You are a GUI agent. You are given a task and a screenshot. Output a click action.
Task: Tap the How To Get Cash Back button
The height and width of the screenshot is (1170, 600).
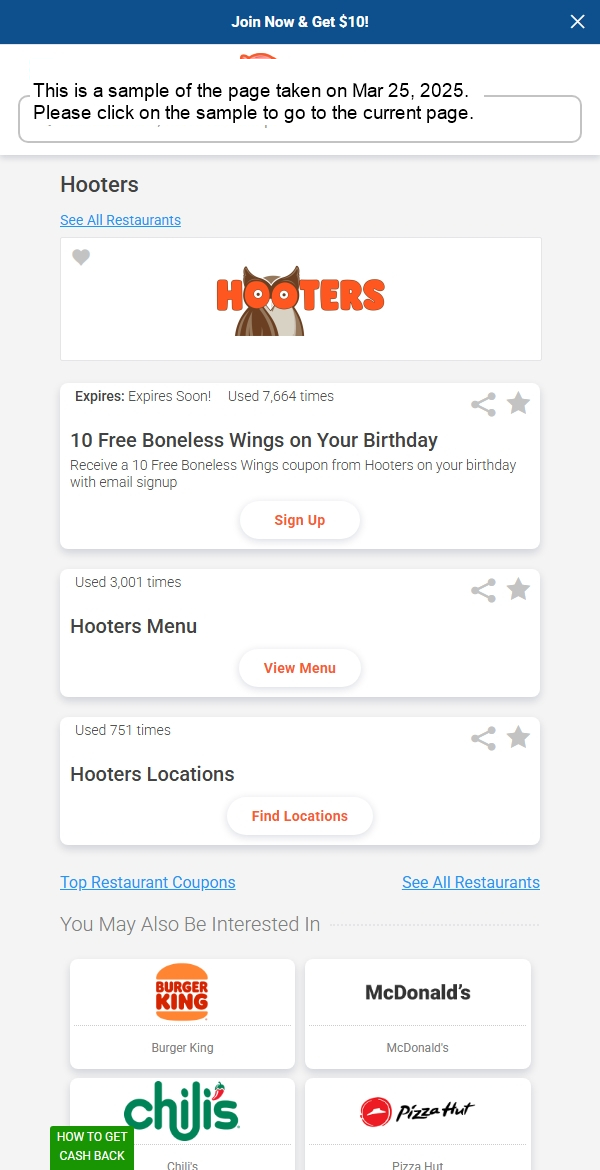92,1147
